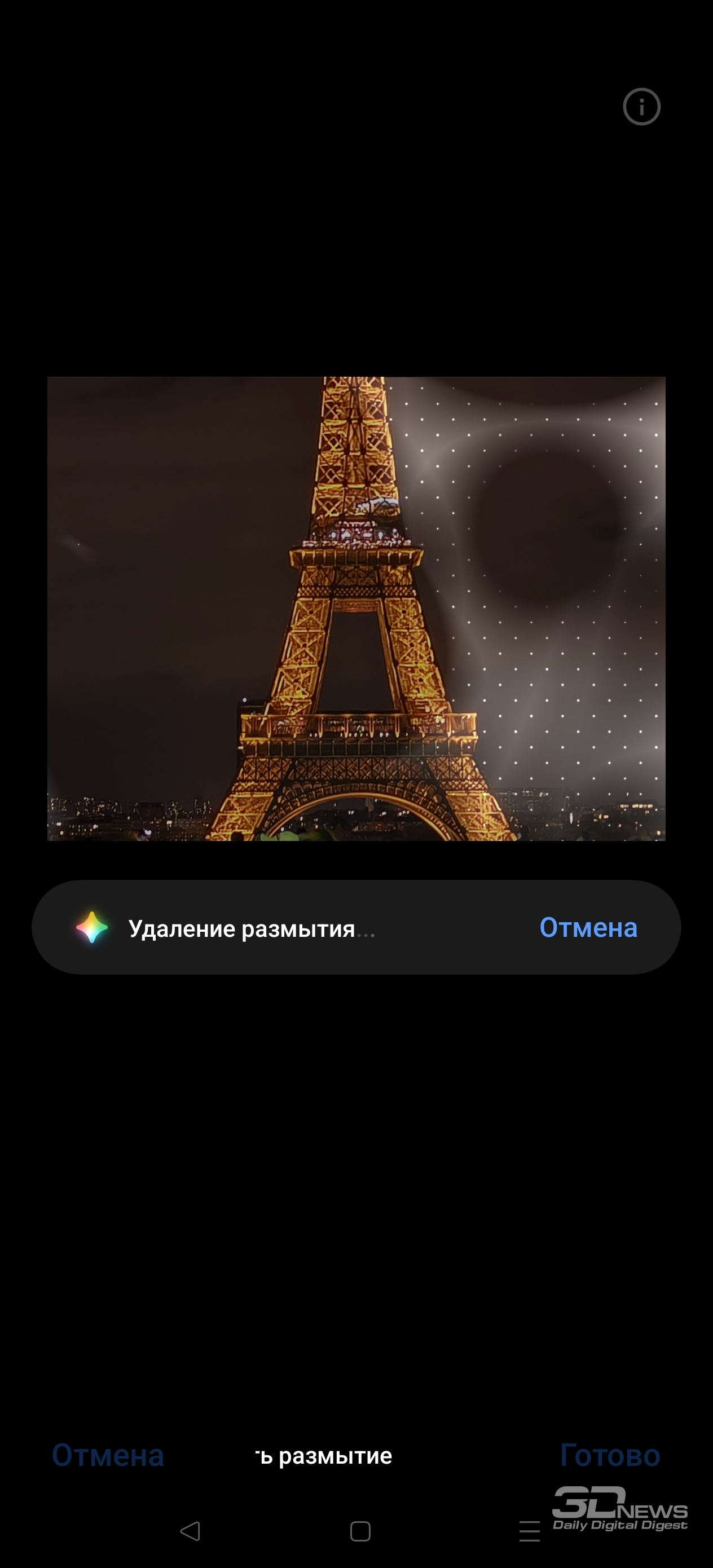Viewport: 713px width, 1568px height.
Task: Open the info icon at top
Action: 641,107
